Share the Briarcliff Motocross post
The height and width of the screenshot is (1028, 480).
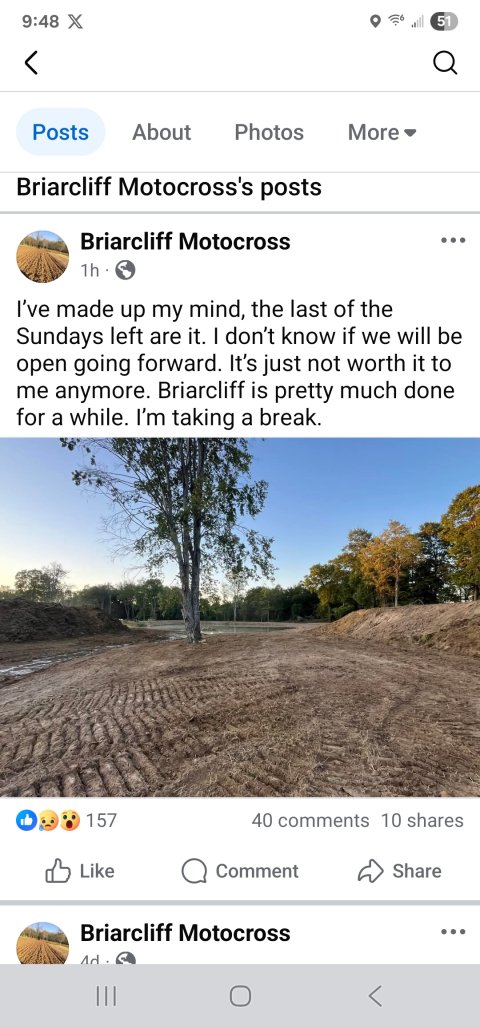399,871
